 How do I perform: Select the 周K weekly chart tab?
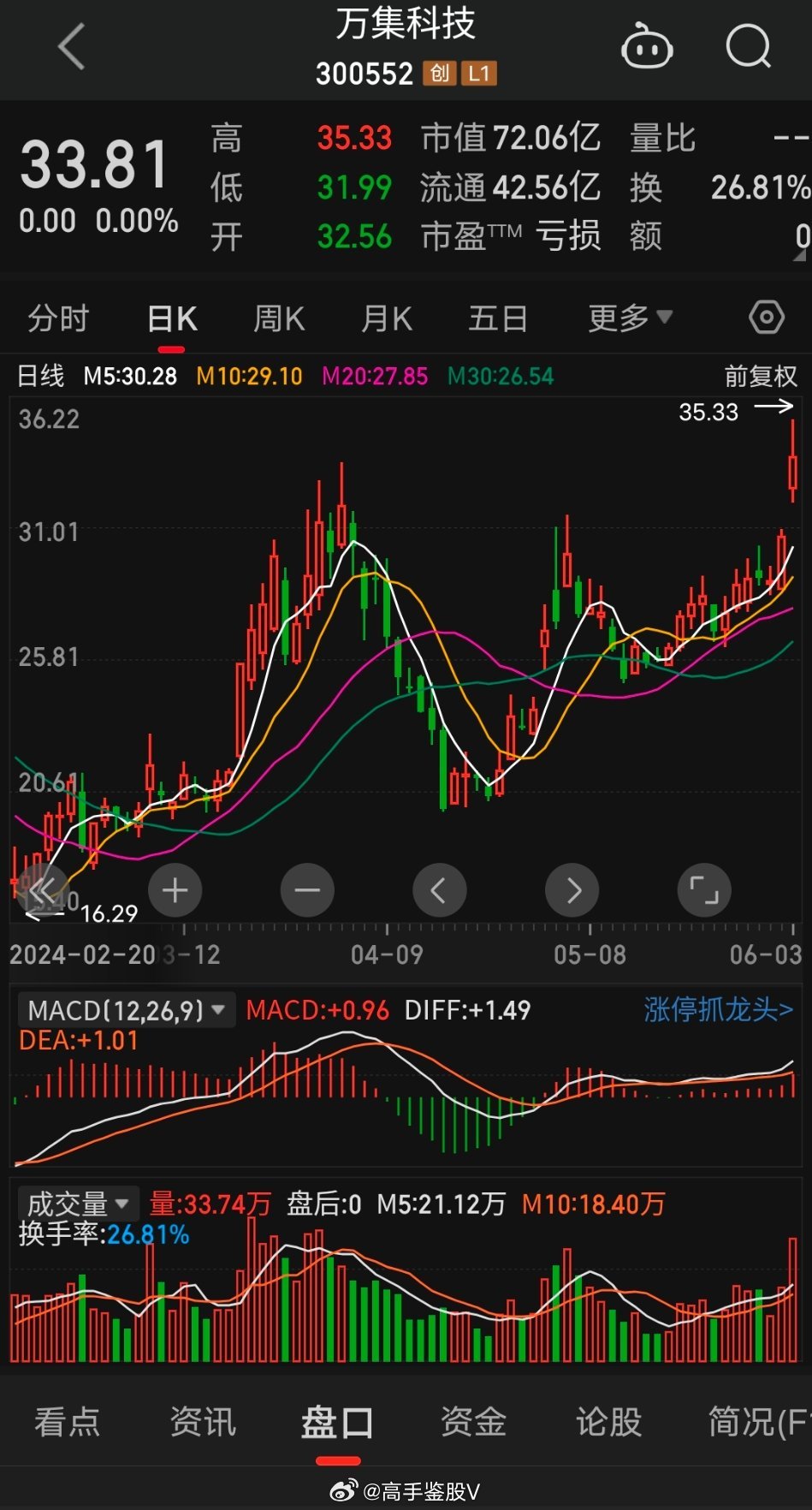pyautogui.click(x=279, y=318)
